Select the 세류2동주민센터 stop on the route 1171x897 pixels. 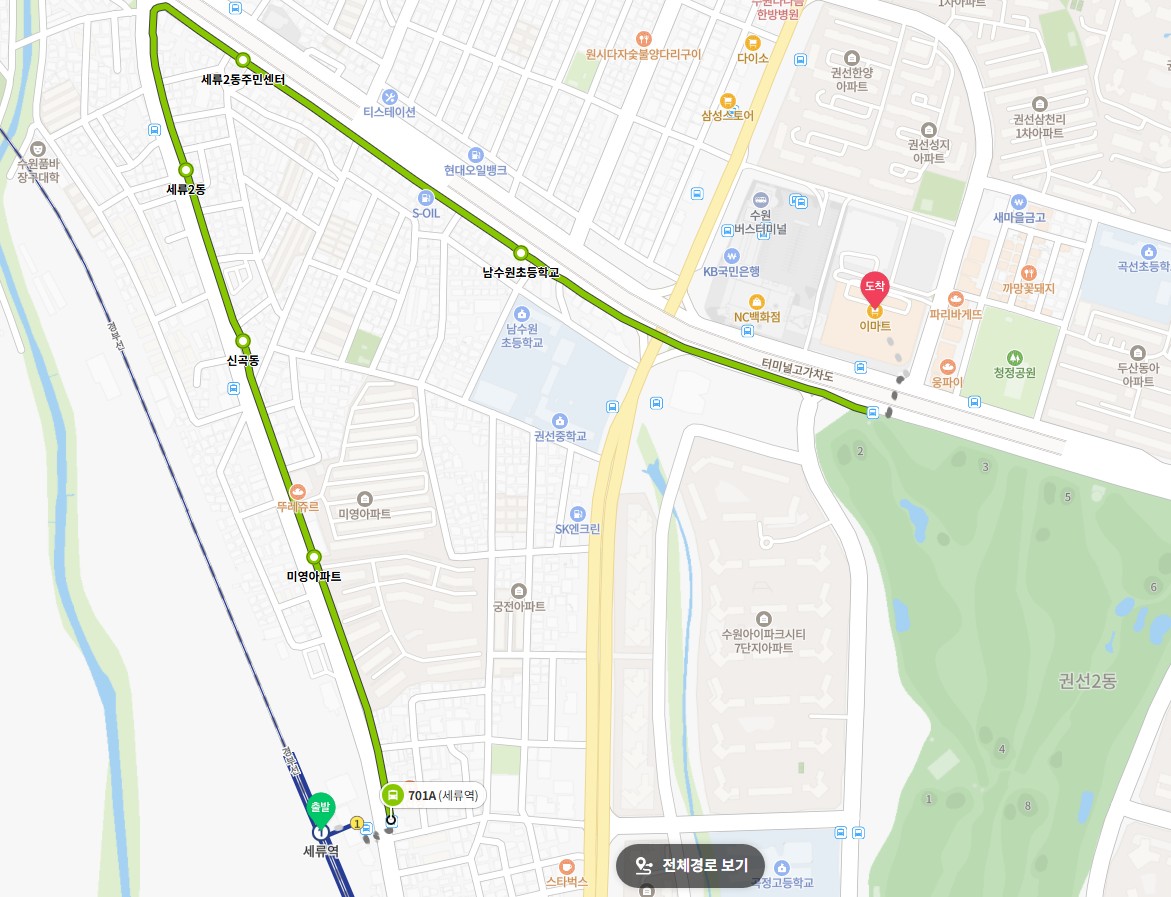pos(243,59)
